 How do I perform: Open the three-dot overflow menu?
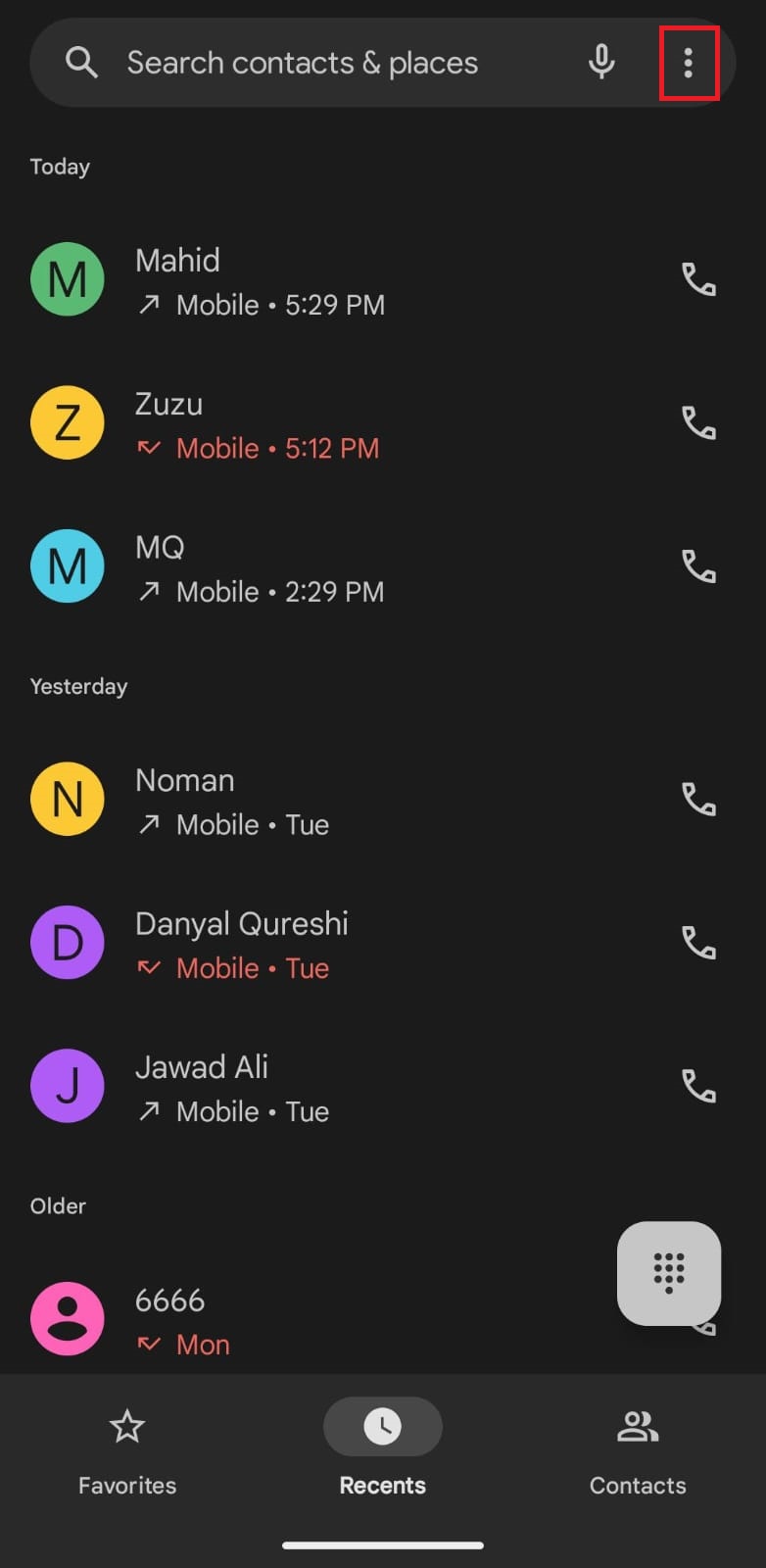(x=689, y=64)
